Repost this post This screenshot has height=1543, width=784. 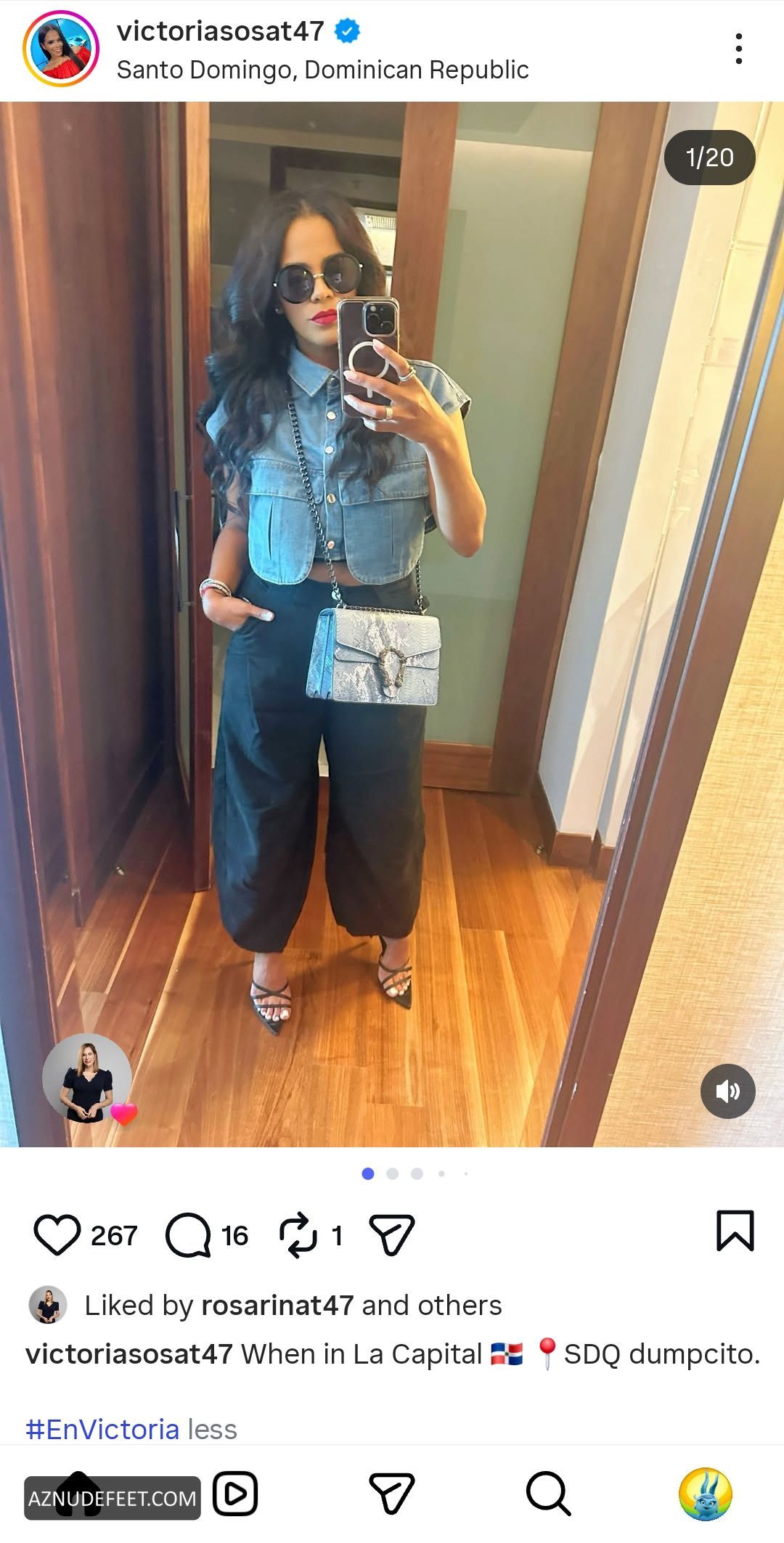click(x=298, y=1235)
